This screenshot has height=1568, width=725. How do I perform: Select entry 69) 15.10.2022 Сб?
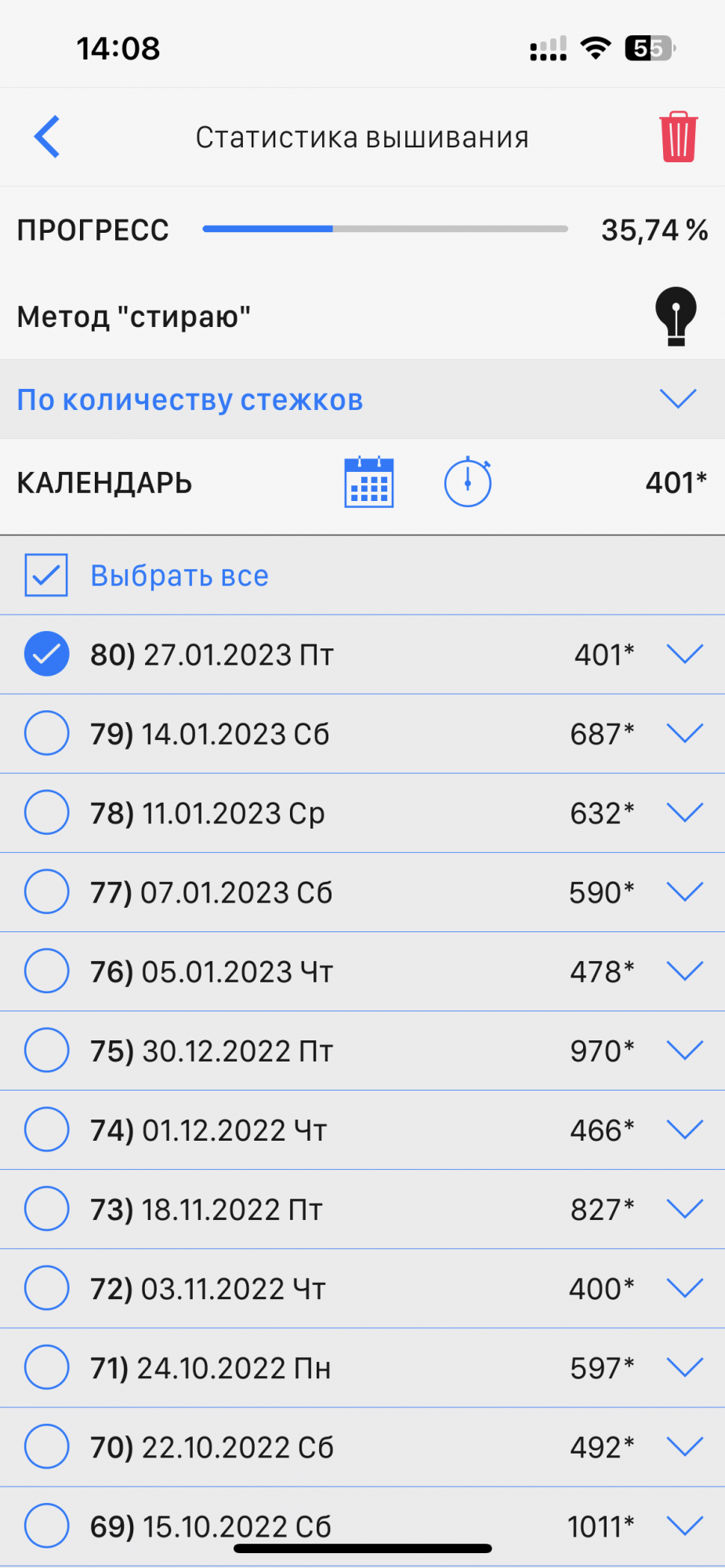coord(47,1526)
